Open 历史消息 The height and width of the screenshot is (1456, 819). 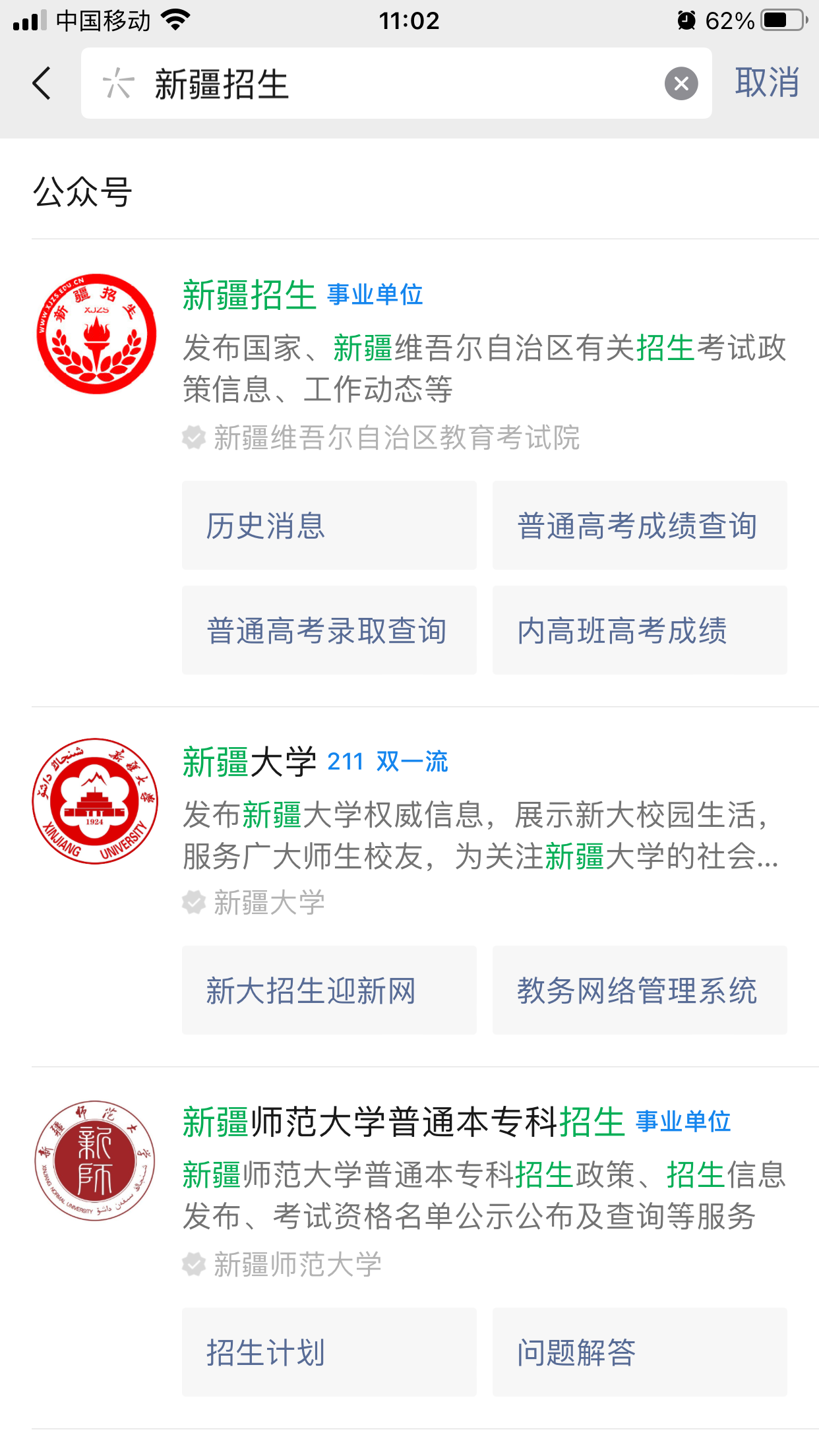pyautogui.click(x=329, y=526)
